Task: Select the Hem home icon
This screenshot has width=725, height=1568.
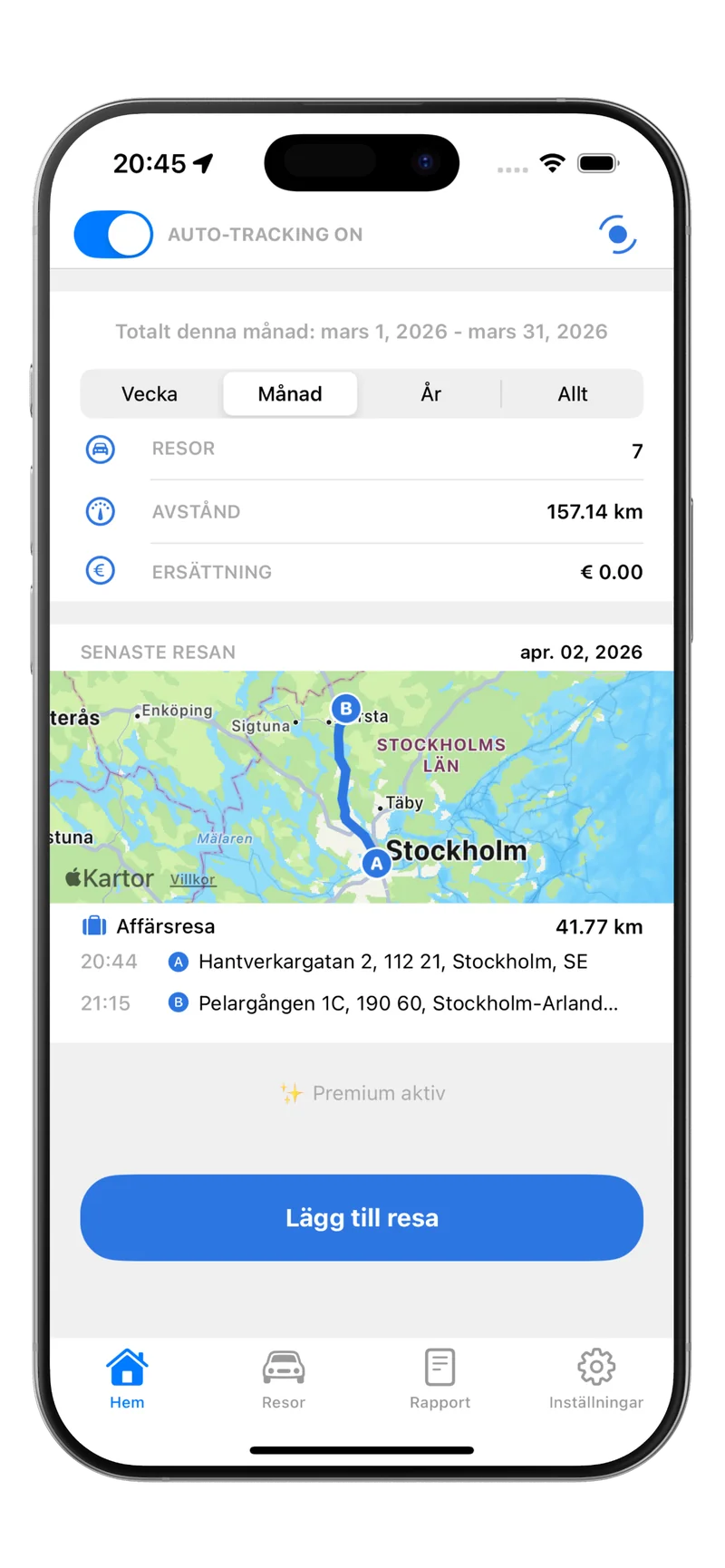Action: click(126, 1367)
